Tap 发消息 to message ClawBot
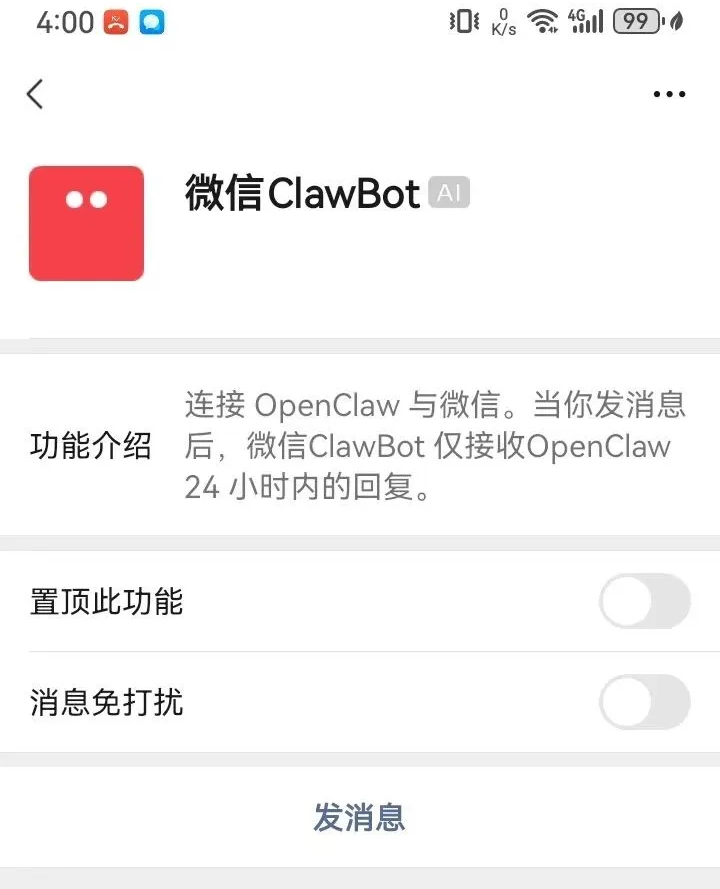This screenshot has width=720, height=889. point(360,817)
